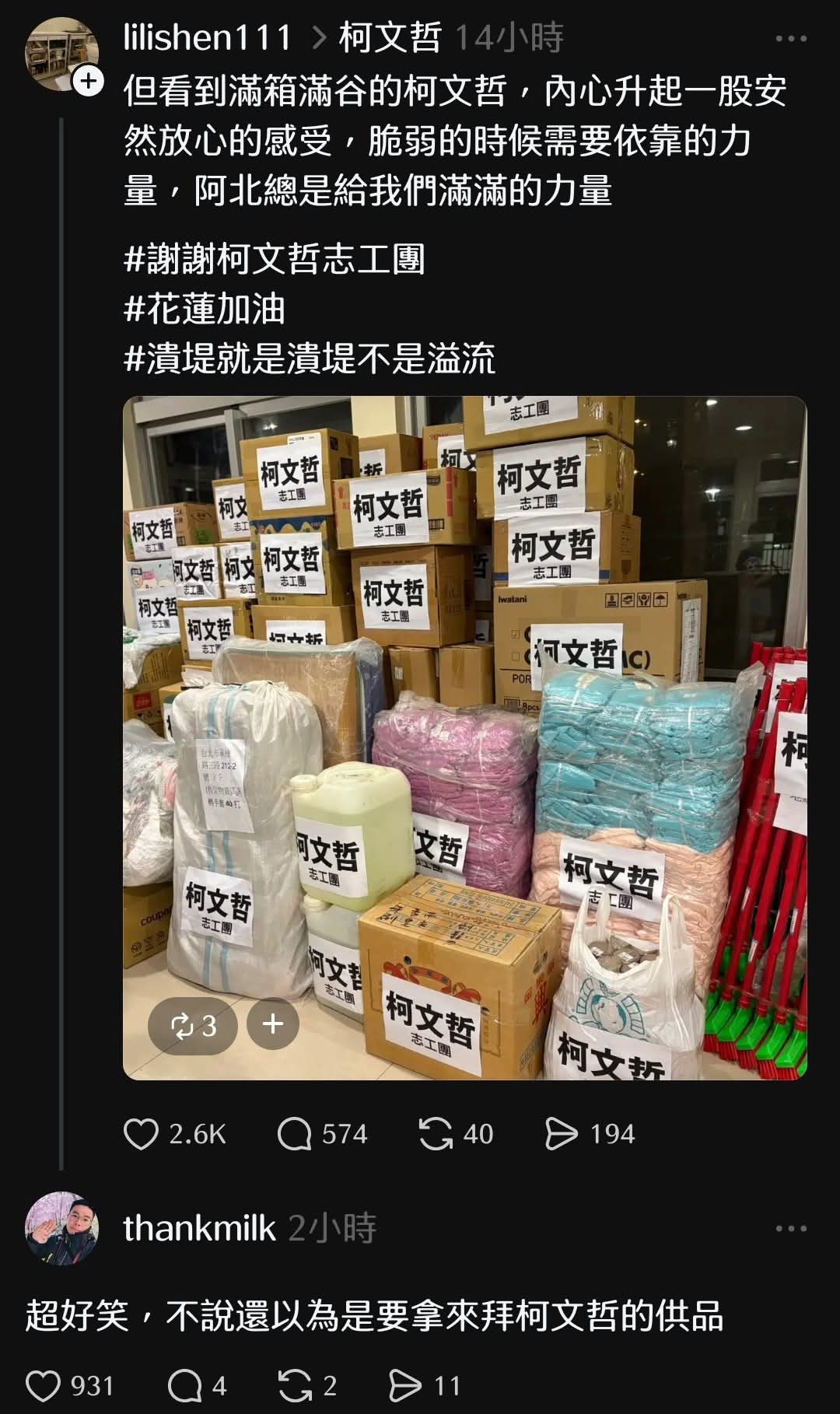The image size is (840, 1414).
Task: Open hashtag #花蓮加油
Action: (205, 309)
